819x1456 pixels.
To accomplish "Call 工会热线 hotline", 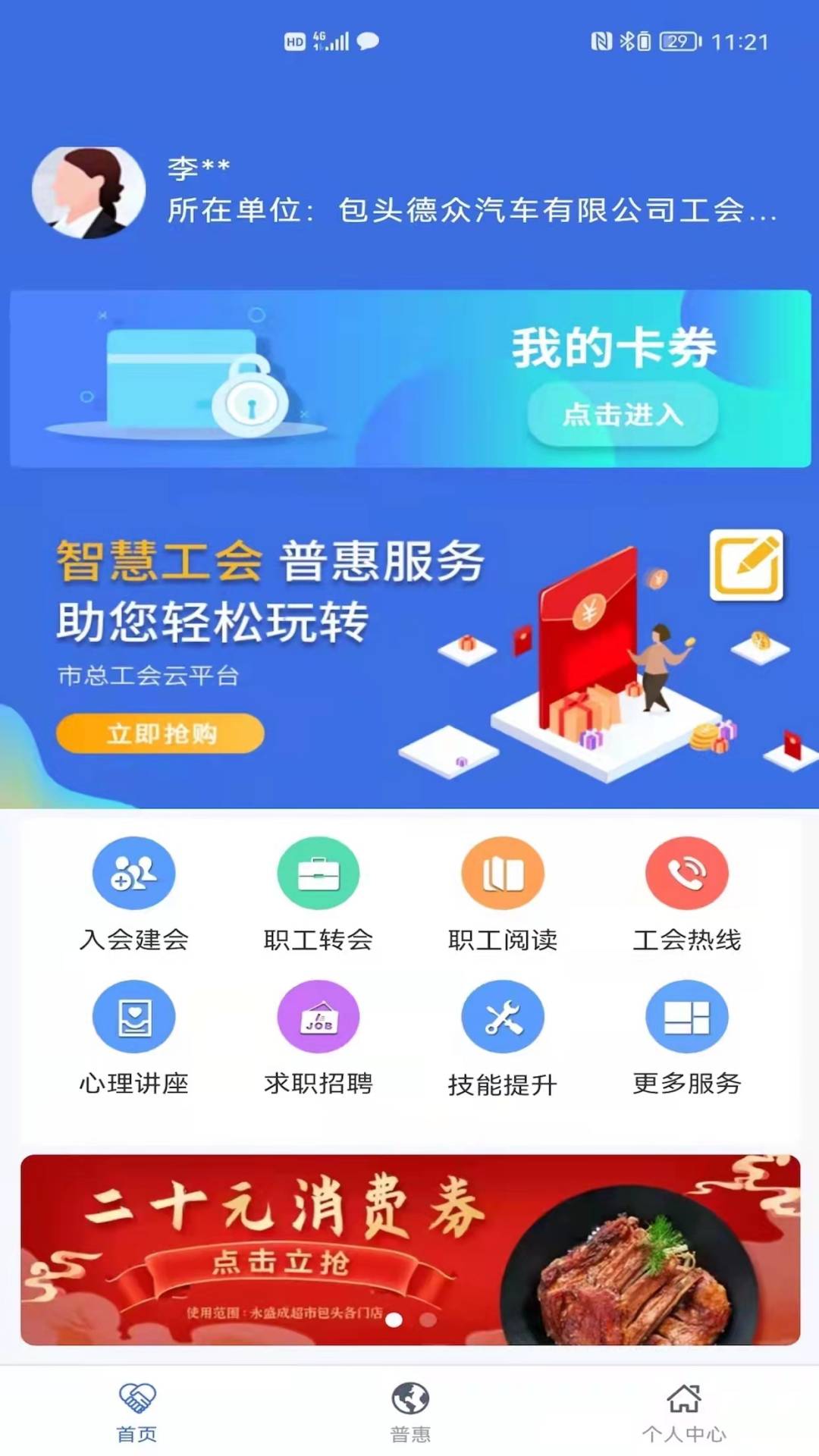I will click(687, 874).
